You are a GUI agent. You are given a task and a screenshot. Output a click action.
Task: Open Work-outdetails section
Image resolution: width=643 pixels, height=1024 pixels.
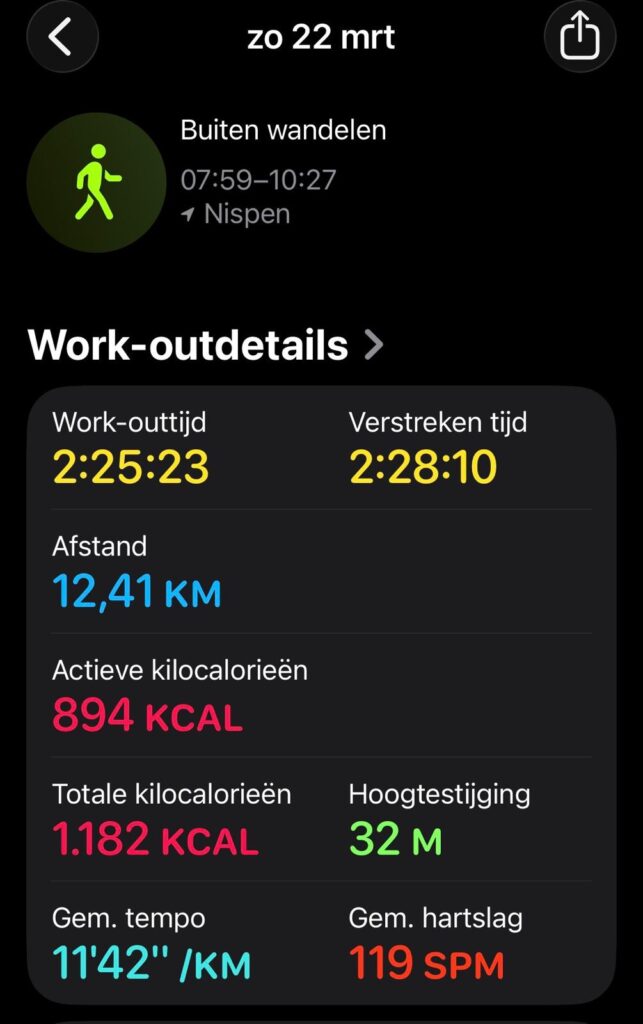coord(206,346)
